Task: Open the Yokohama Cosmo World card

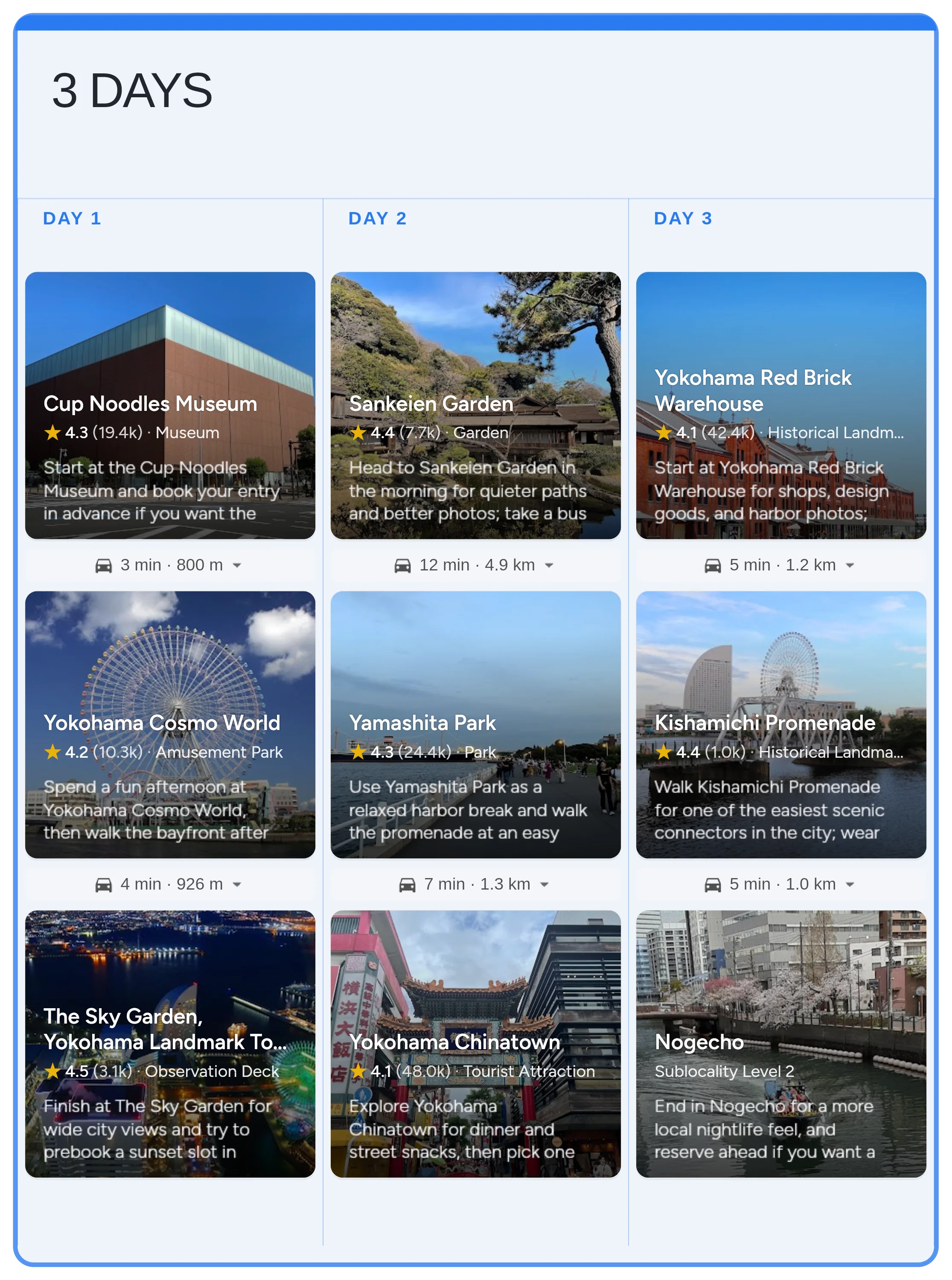Action: [x=170, y=724]
